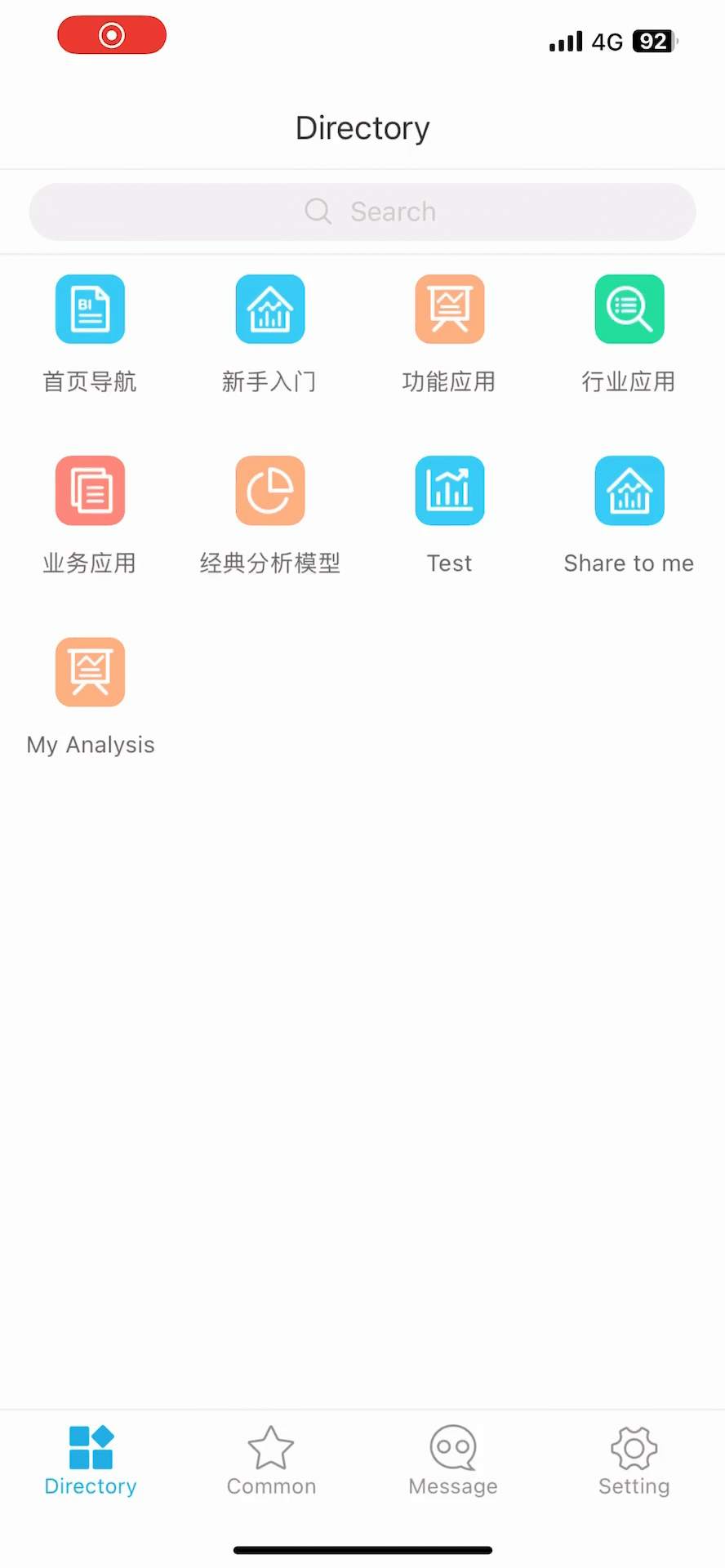The width and height of the screenshot is (725, 1568).
Task: Open the 首页导航 folder
Action: pos(90,310)
